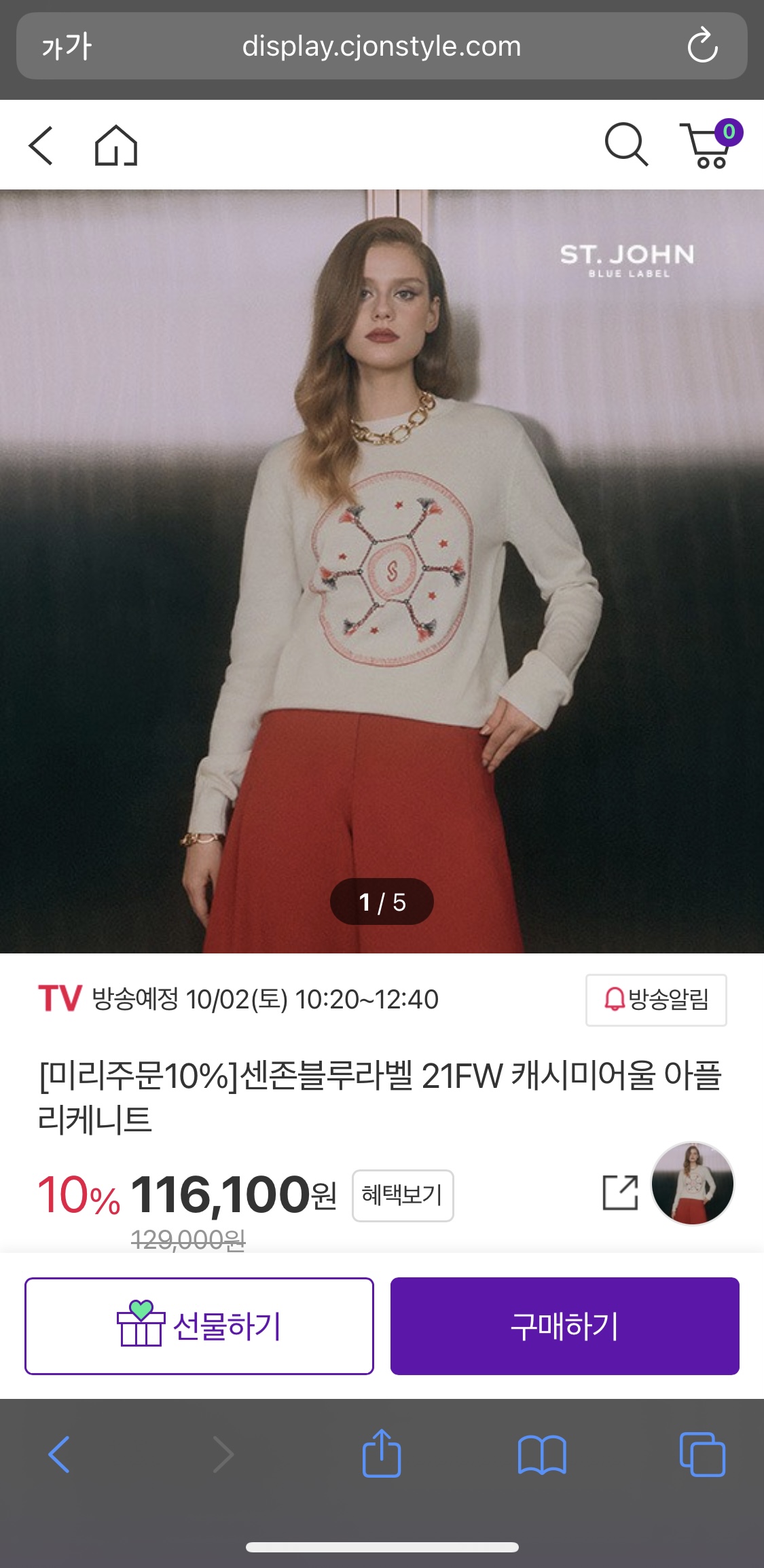Send as gift with 선물하기
The image size is (764, 1568).
pyautogui.click(x=199, y=1326)
